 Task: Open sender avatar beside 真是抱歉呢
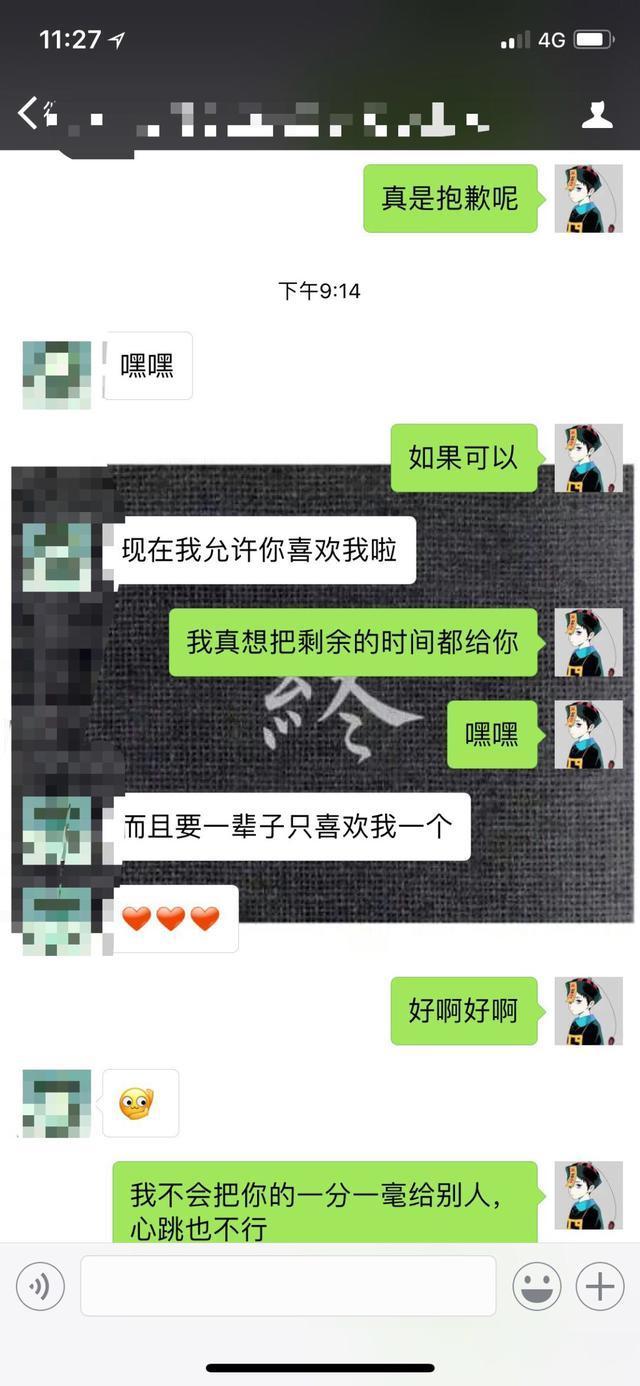(x=589, y=198)
